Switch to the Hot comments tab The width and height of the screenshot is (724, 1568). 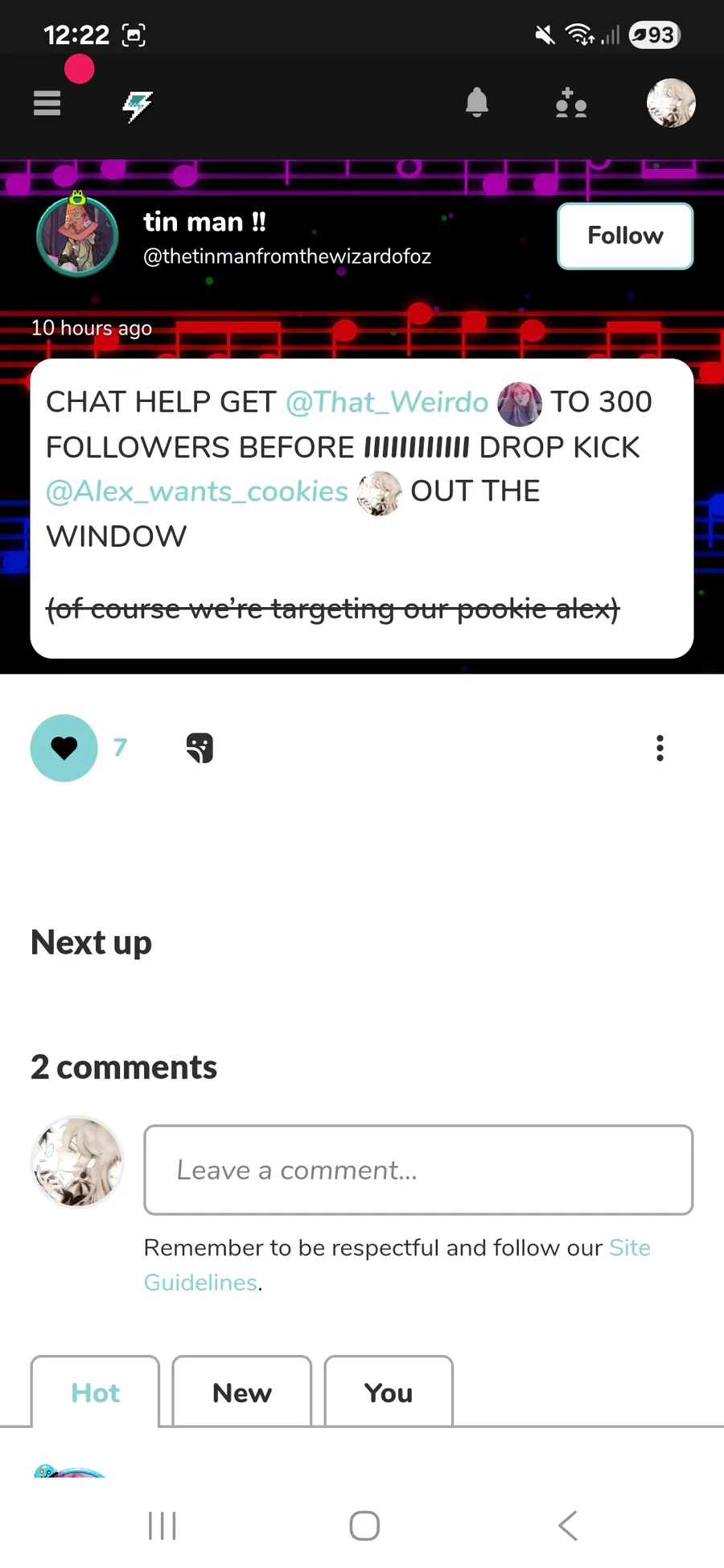click(95, 1392)
